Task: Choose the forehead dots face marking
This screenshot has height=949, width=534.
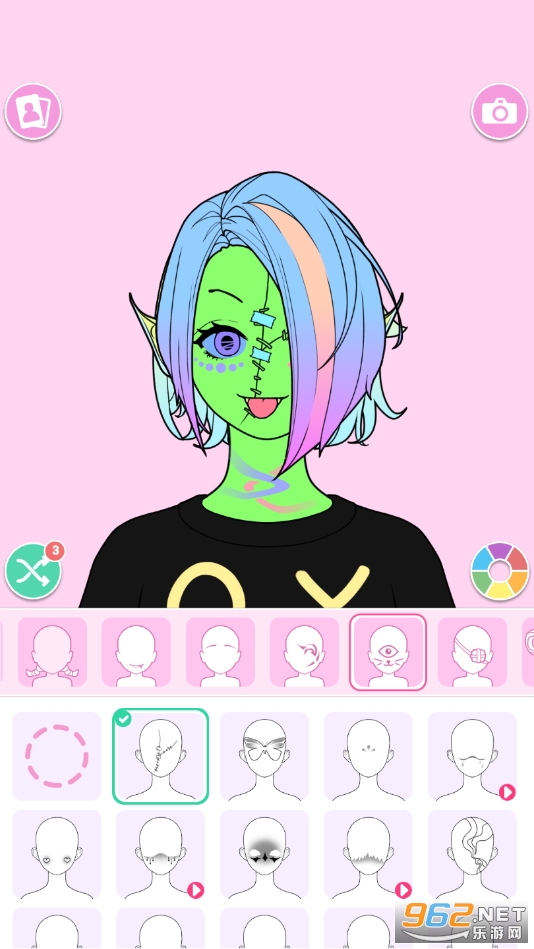Action: pyautogui.click(x=368, y=756)
